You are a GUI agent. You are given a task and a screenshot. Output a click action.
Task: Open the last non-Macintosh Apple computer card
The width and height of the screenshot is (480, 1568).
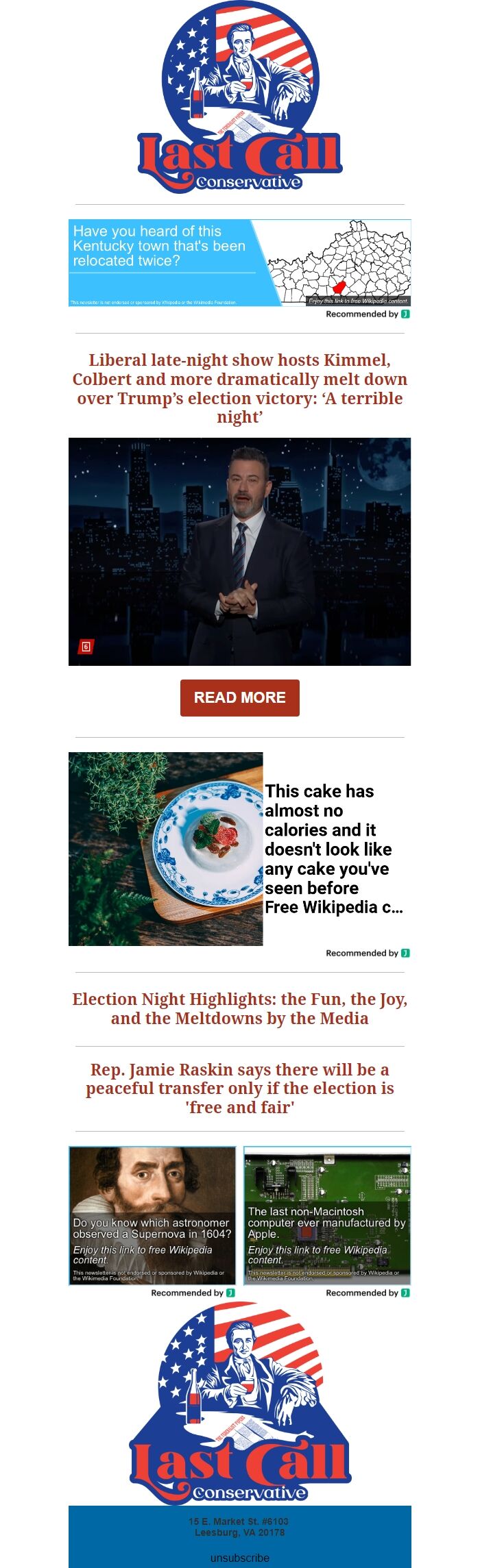[x=327, y=1215]
